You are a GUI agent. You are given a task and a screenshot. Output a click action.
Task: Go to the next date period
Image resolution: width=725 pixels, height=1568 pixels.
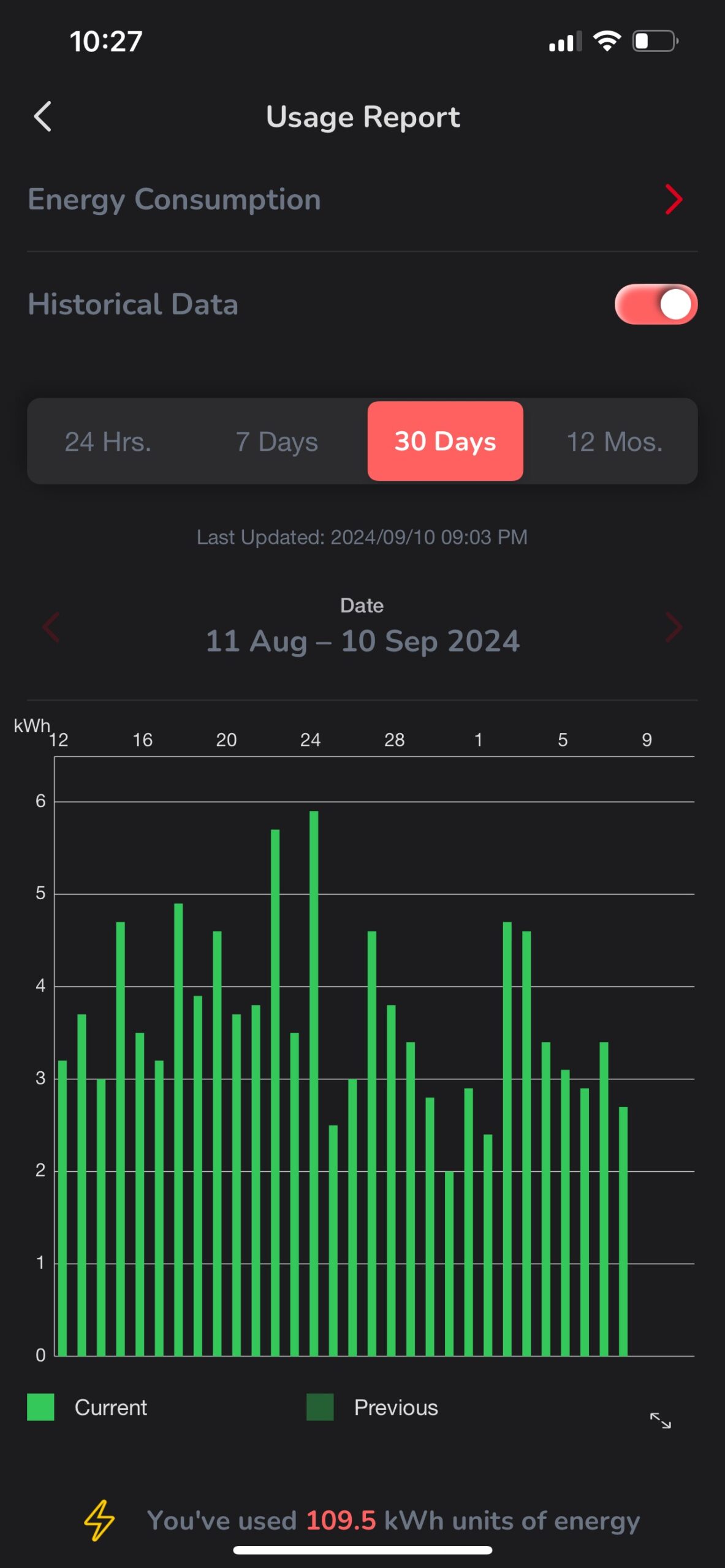pyautogui.click(x=673, y=627)
